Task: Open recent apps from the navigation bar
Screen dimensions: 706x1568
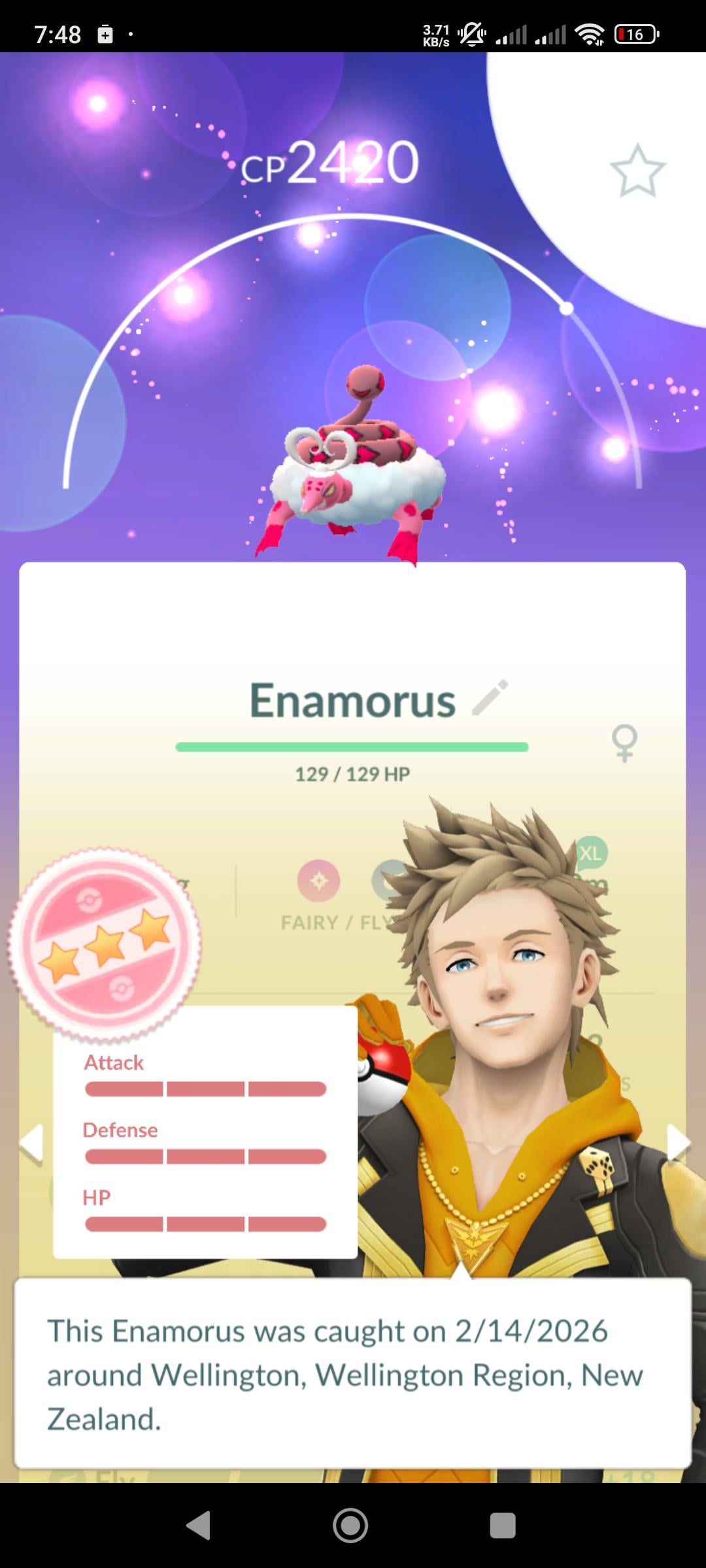Action: 503,1526
